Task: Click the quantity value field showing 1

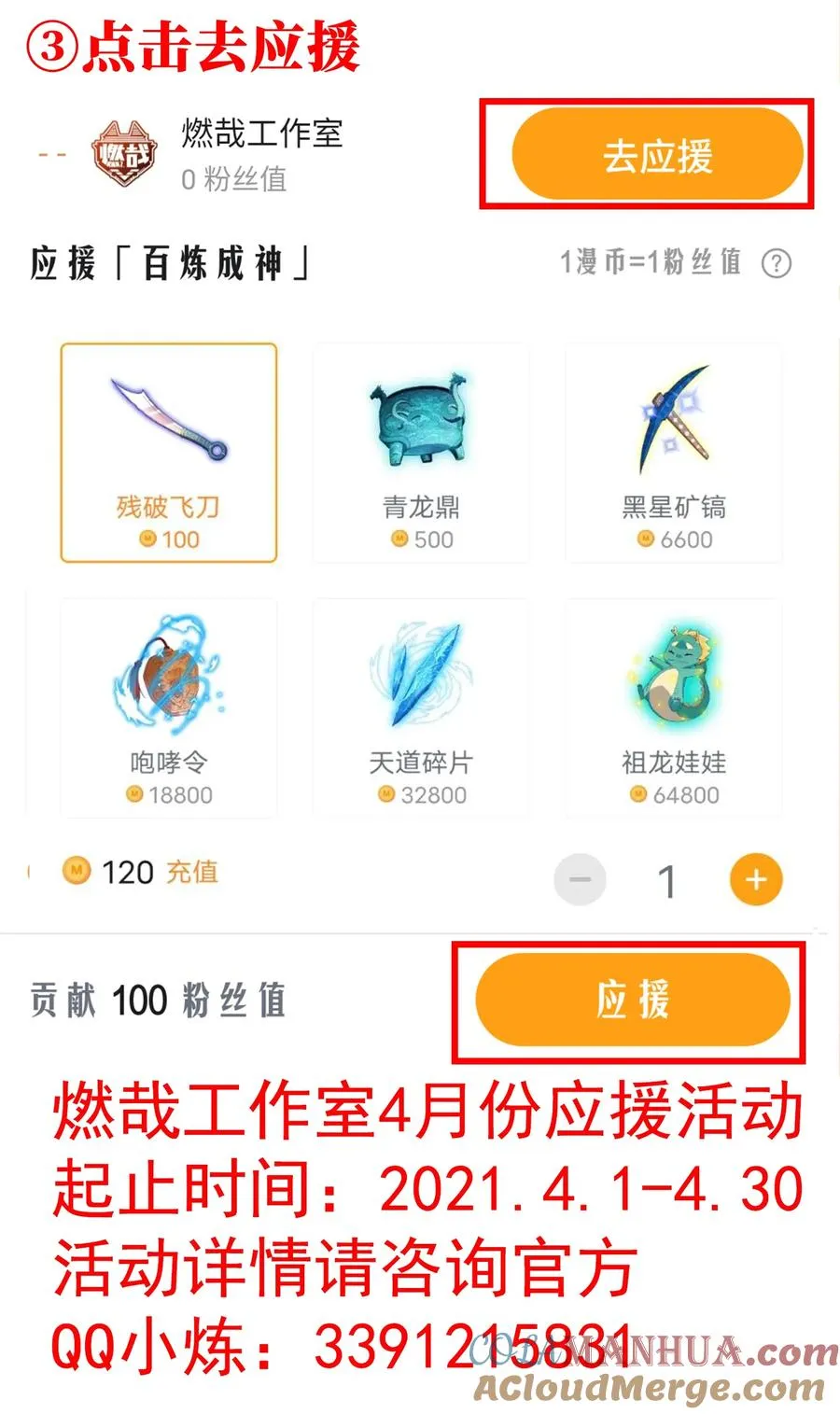Action: (668, 879)
